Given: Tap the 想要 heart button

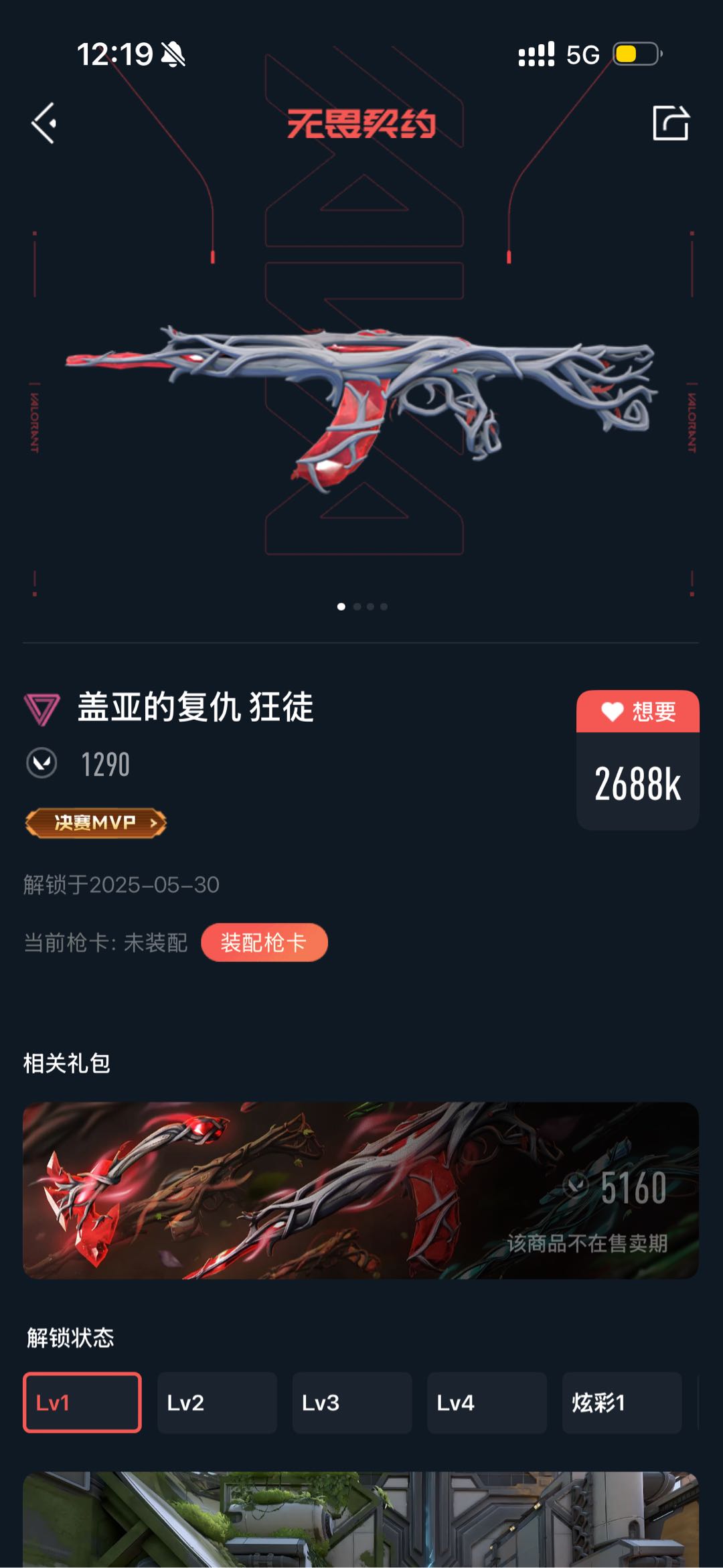Looking at the screenshot, I should click(637, 712).
